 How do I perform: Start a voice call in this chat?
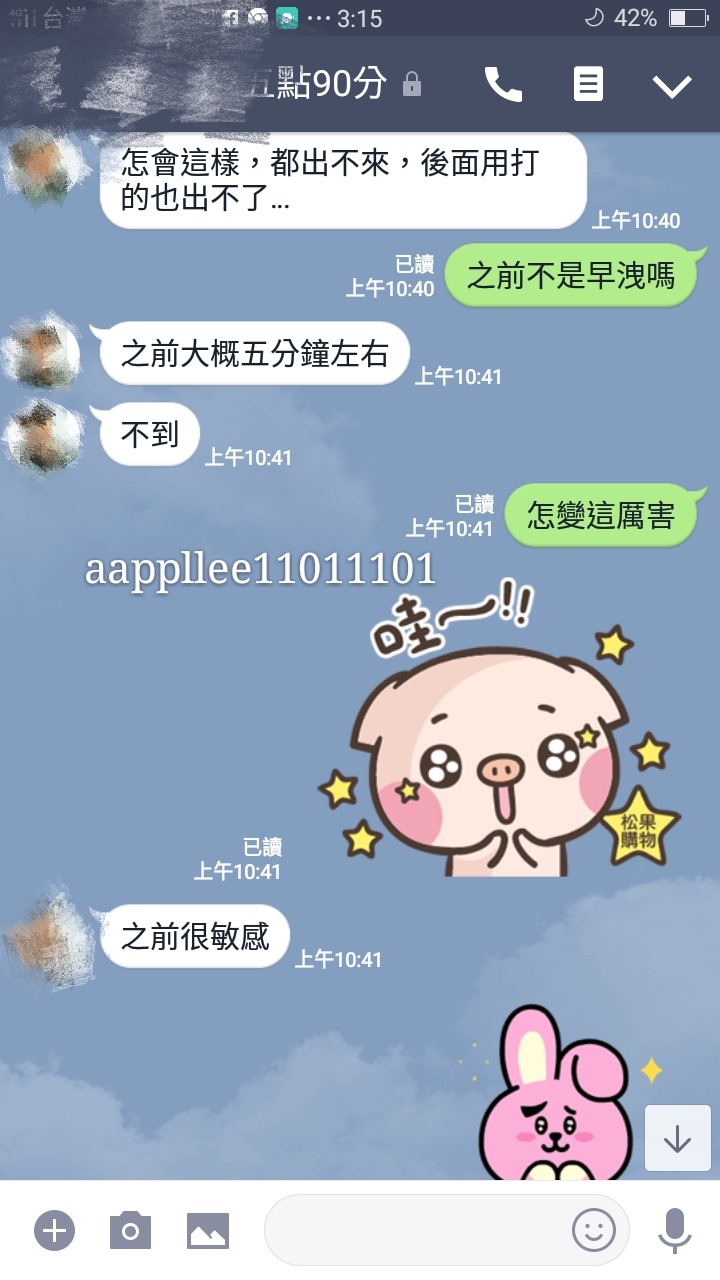point(503,86)
